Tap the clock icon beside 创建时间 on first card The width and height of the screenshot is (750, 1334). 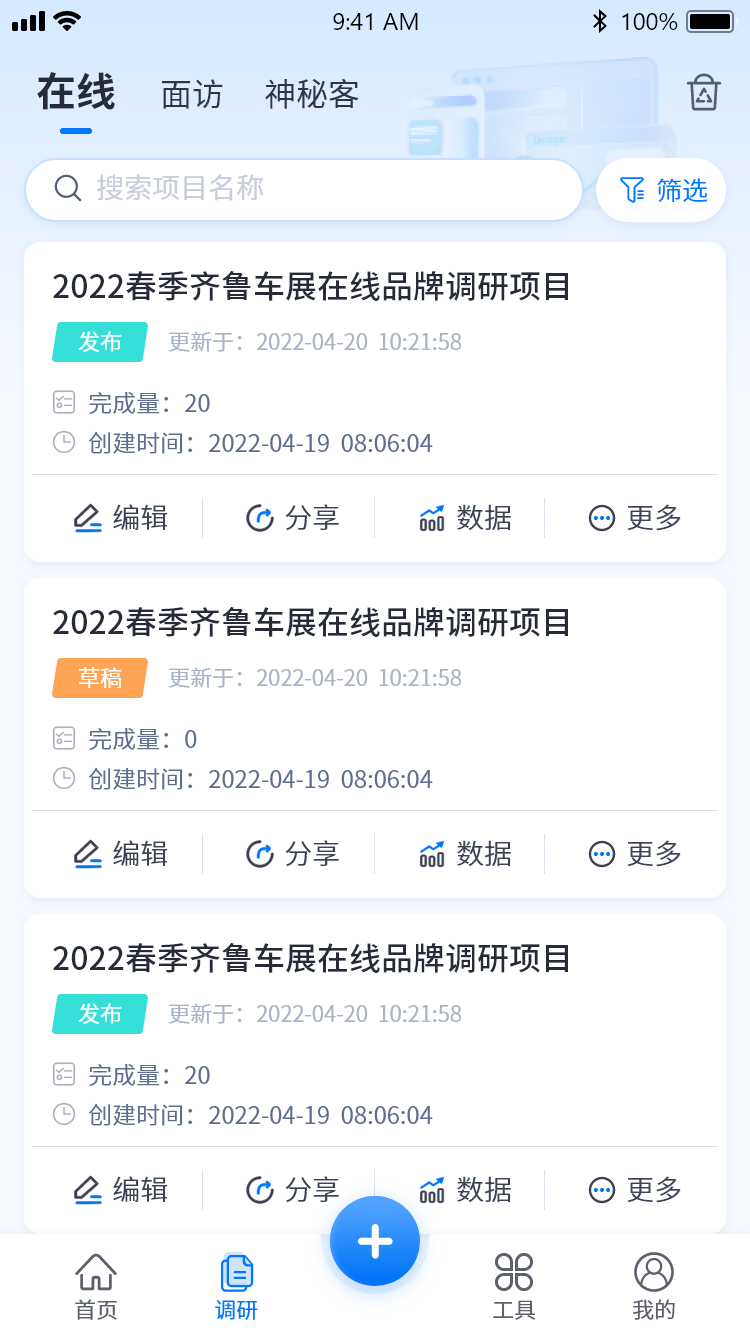click(63, 442)
